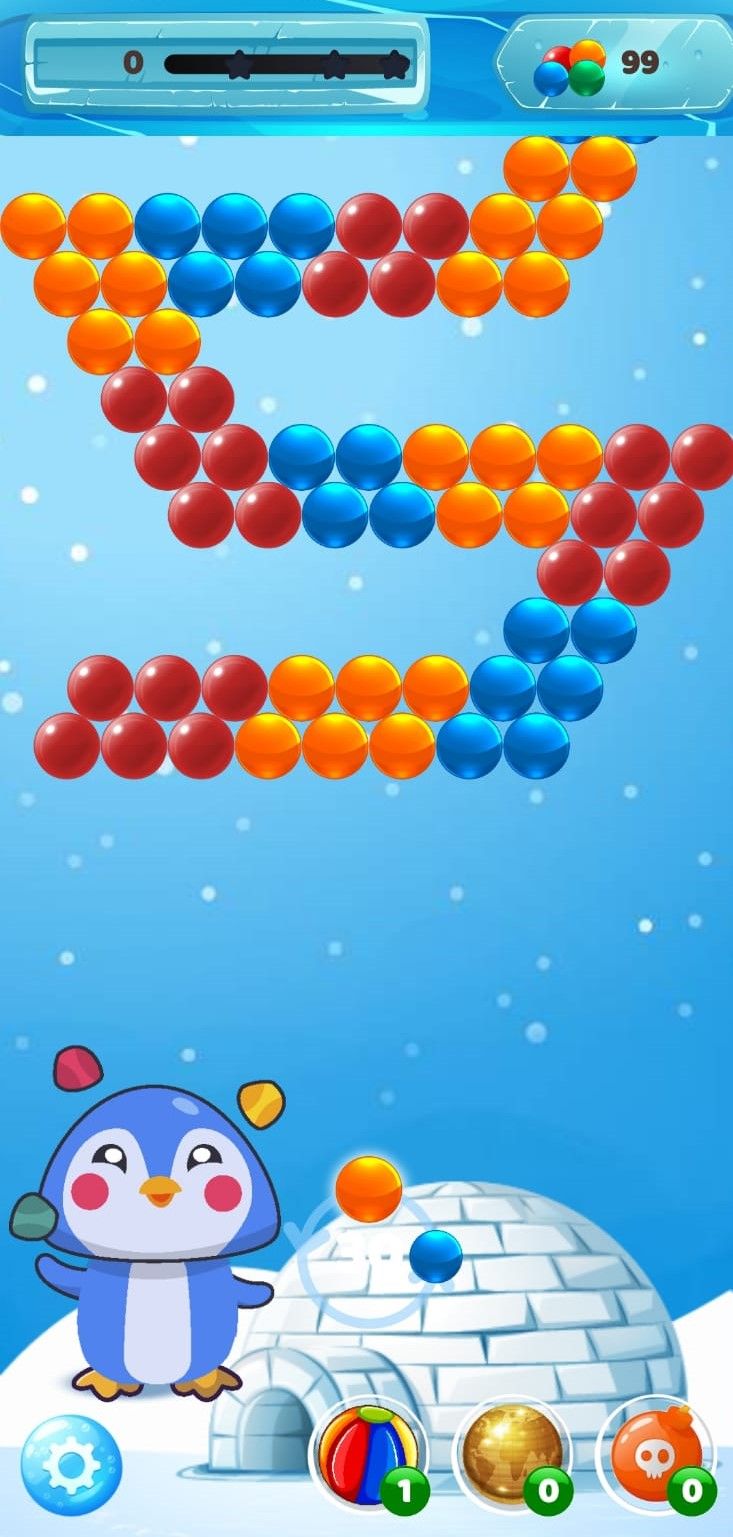The height and width of the screenshot is (1537, 733).
Task: Activate the rainbow ball booster
Action: (x=367, y=1452)
